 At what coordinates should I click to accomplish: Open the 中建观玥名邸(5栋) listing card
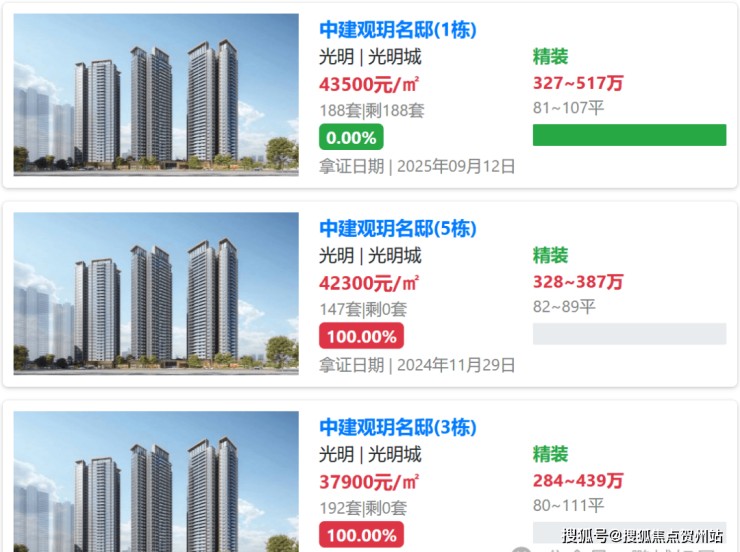[x=398, y=229]
